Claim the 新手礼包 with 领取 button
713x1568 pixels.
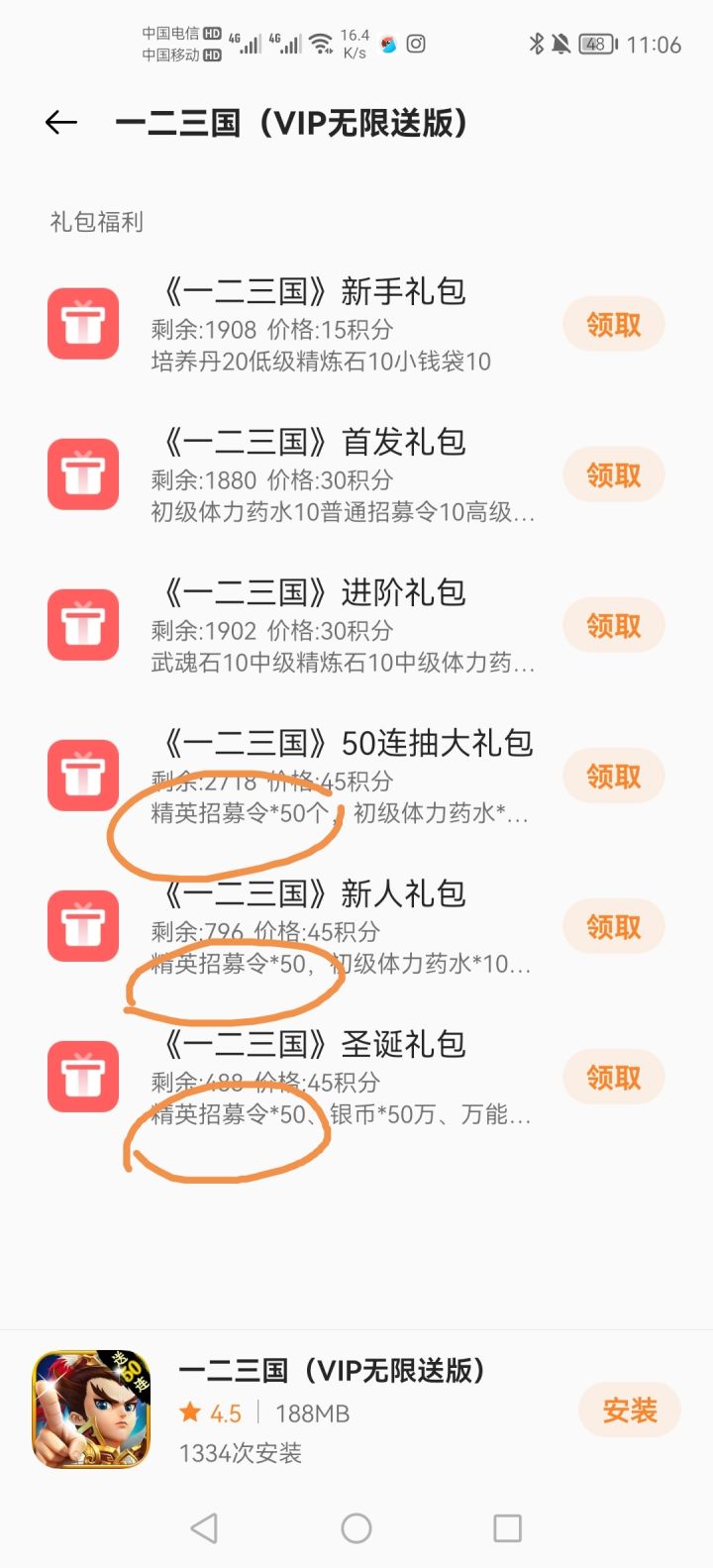coord(613,324)
